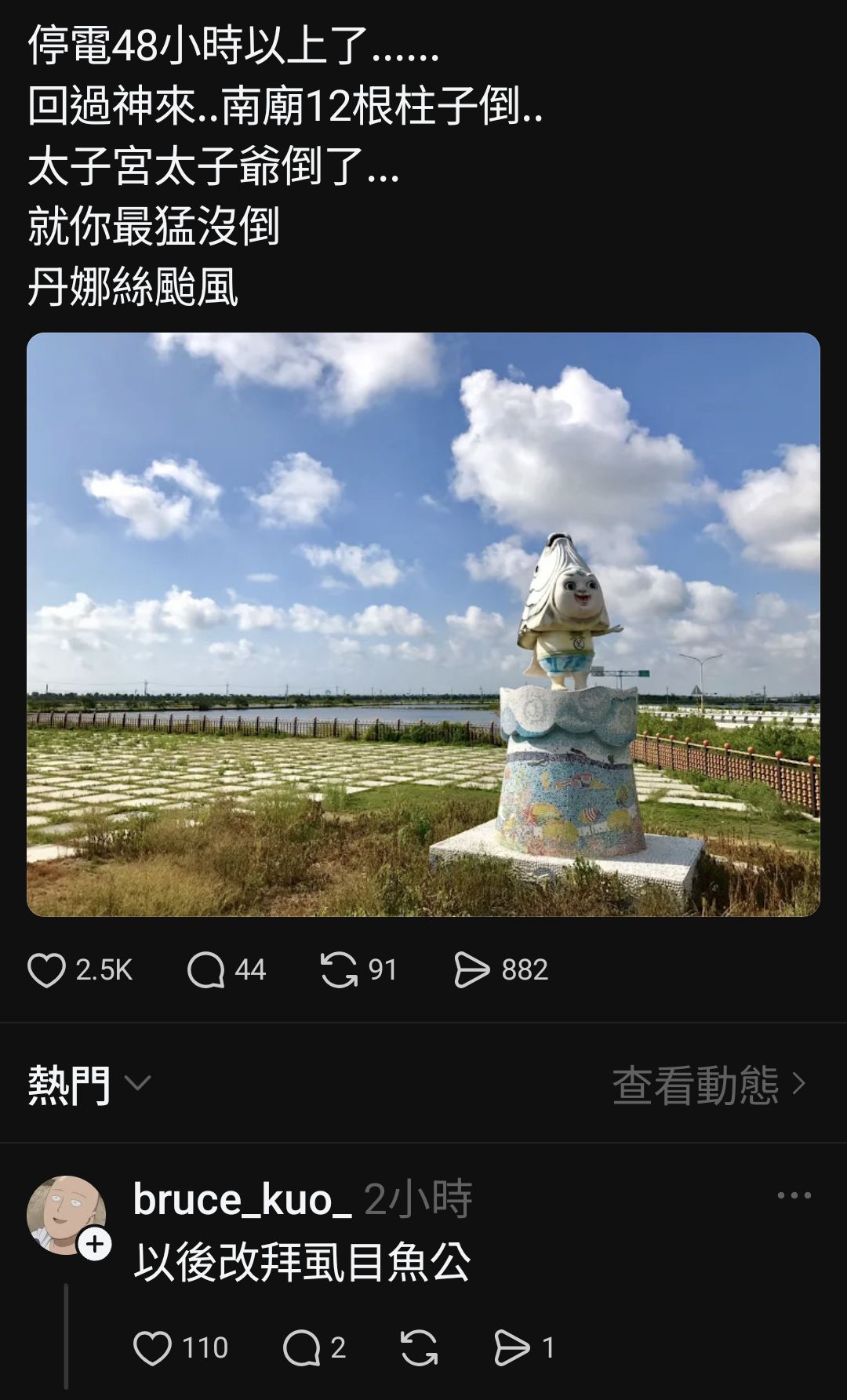Screen dimensions: 847x1400
Task: Expand the 熱門 sort dropdown
Action: [x=89, y=1085]
